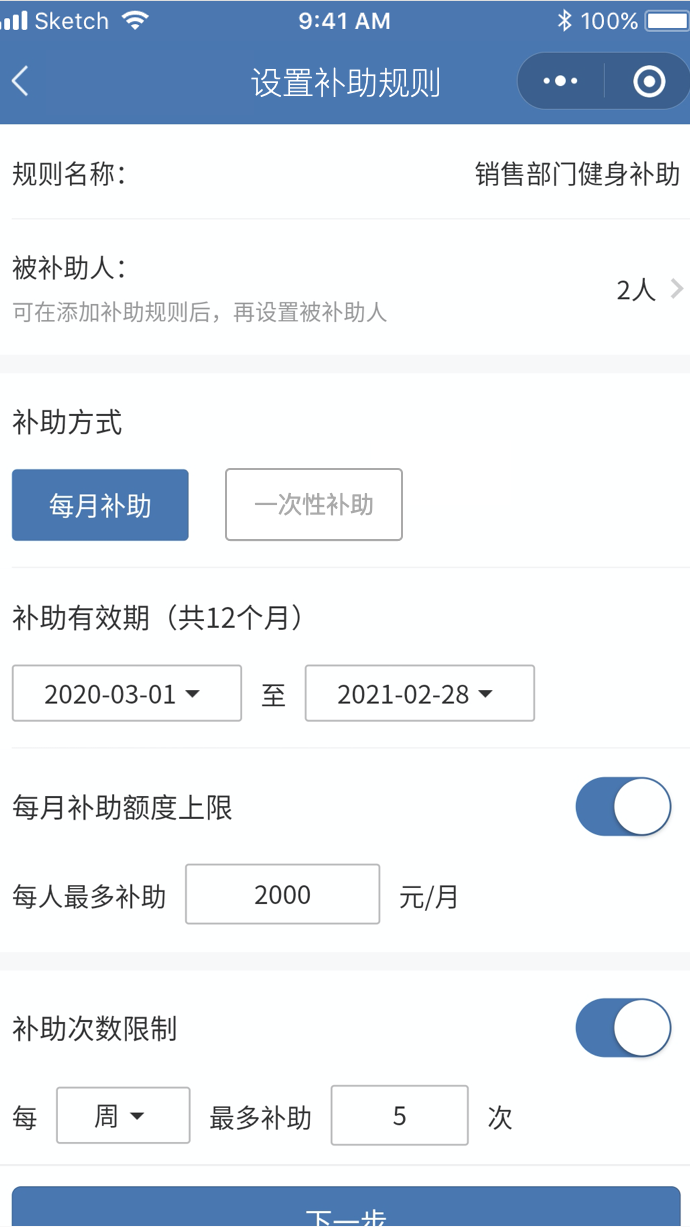Viewport: 690px width, 1227px height.
Task: Disable the 每月补助额度上限 switch
Action: click(x=623, y=807)
